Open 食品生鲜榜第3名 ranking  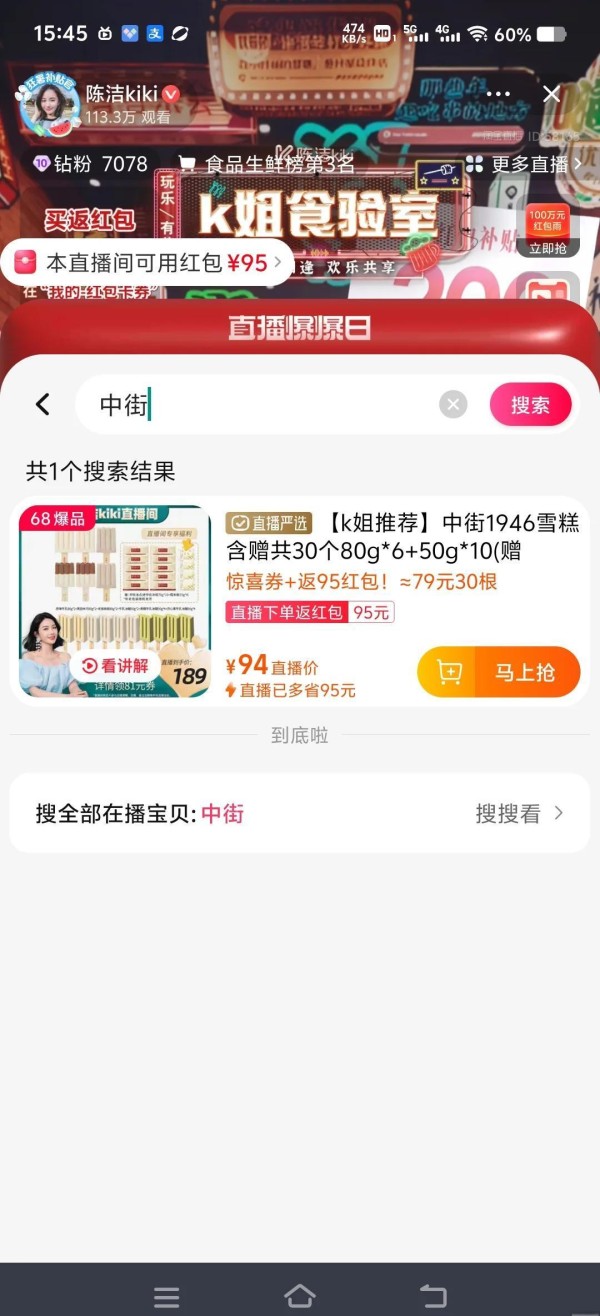[x=266, y=164]
